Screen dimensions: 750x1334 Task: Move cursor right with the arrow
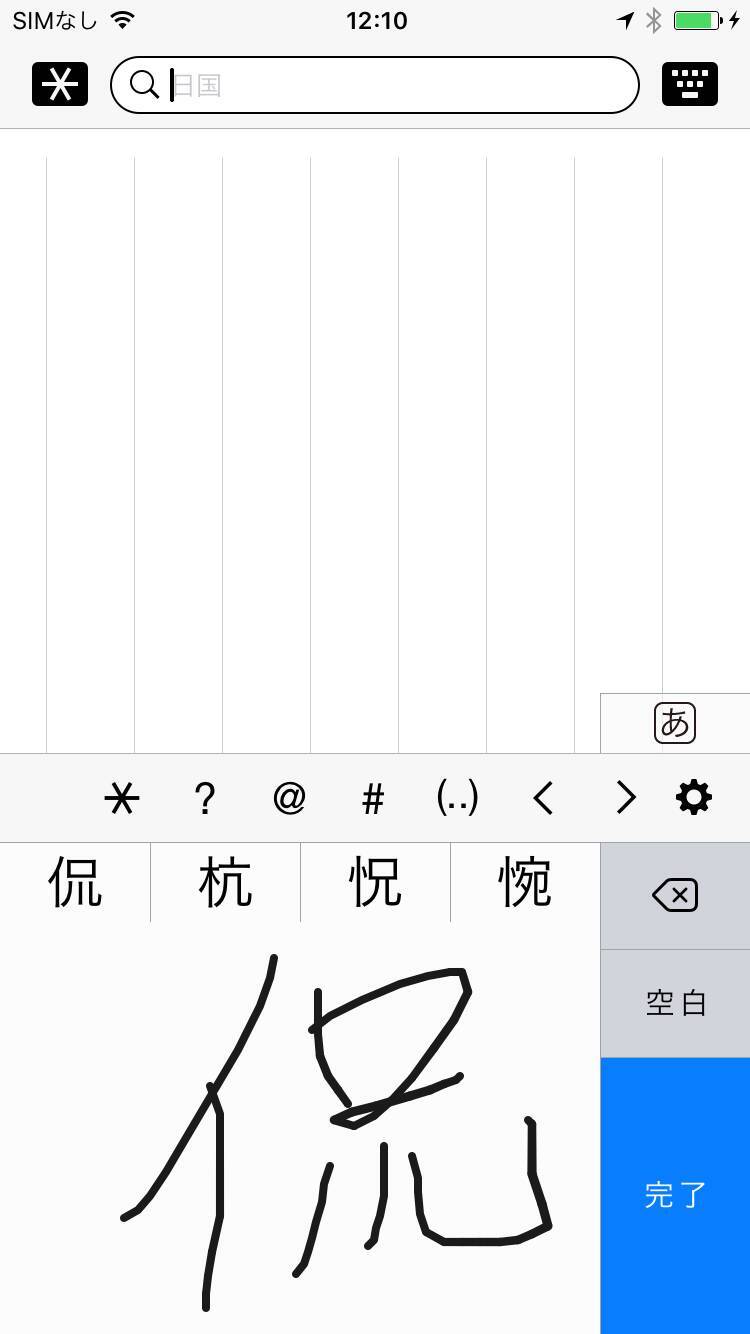coord(626,798)
